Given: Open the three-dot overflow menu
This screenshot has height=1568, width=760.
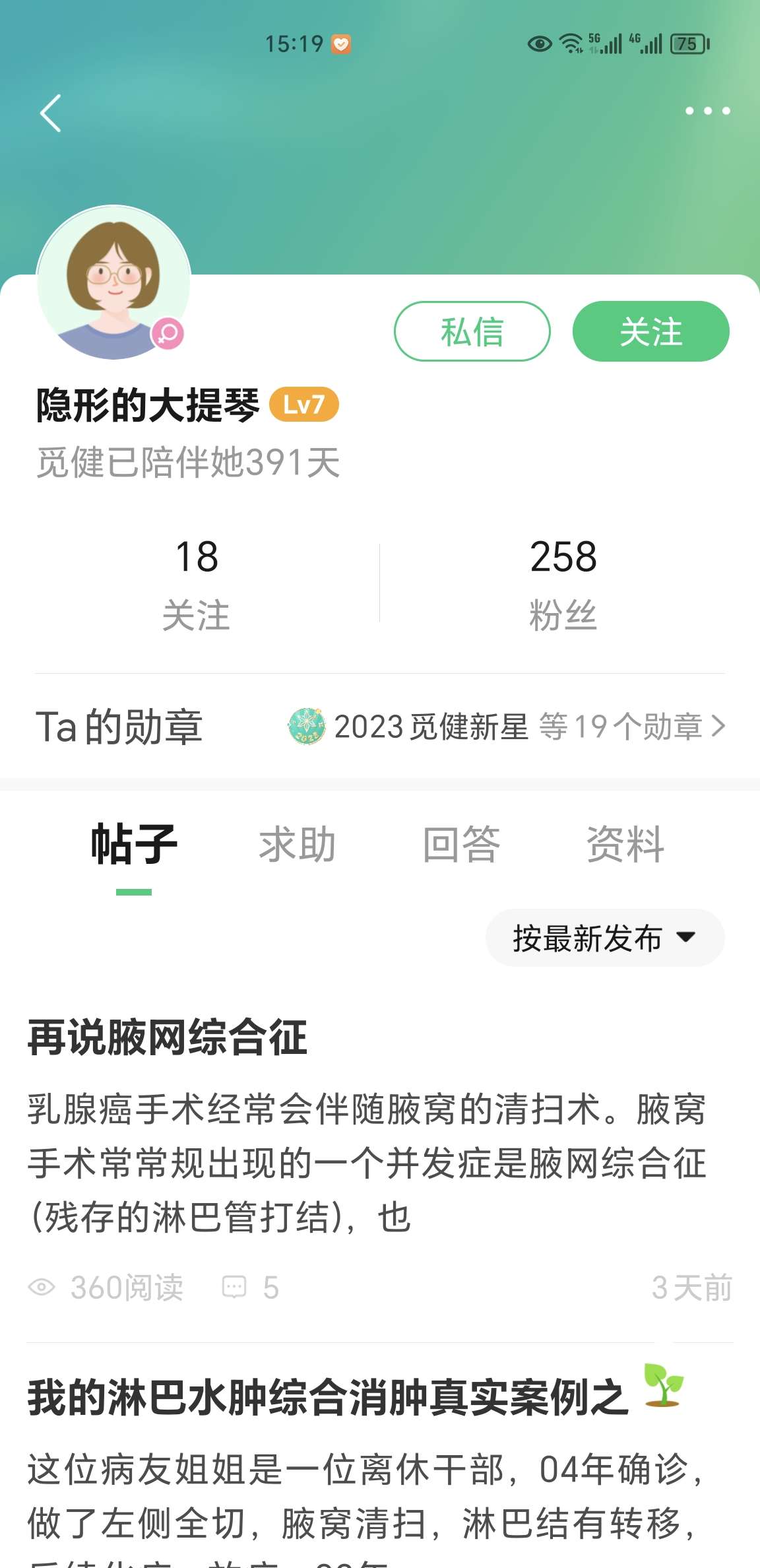Looking at the screenshot, I should pos(707,111).
